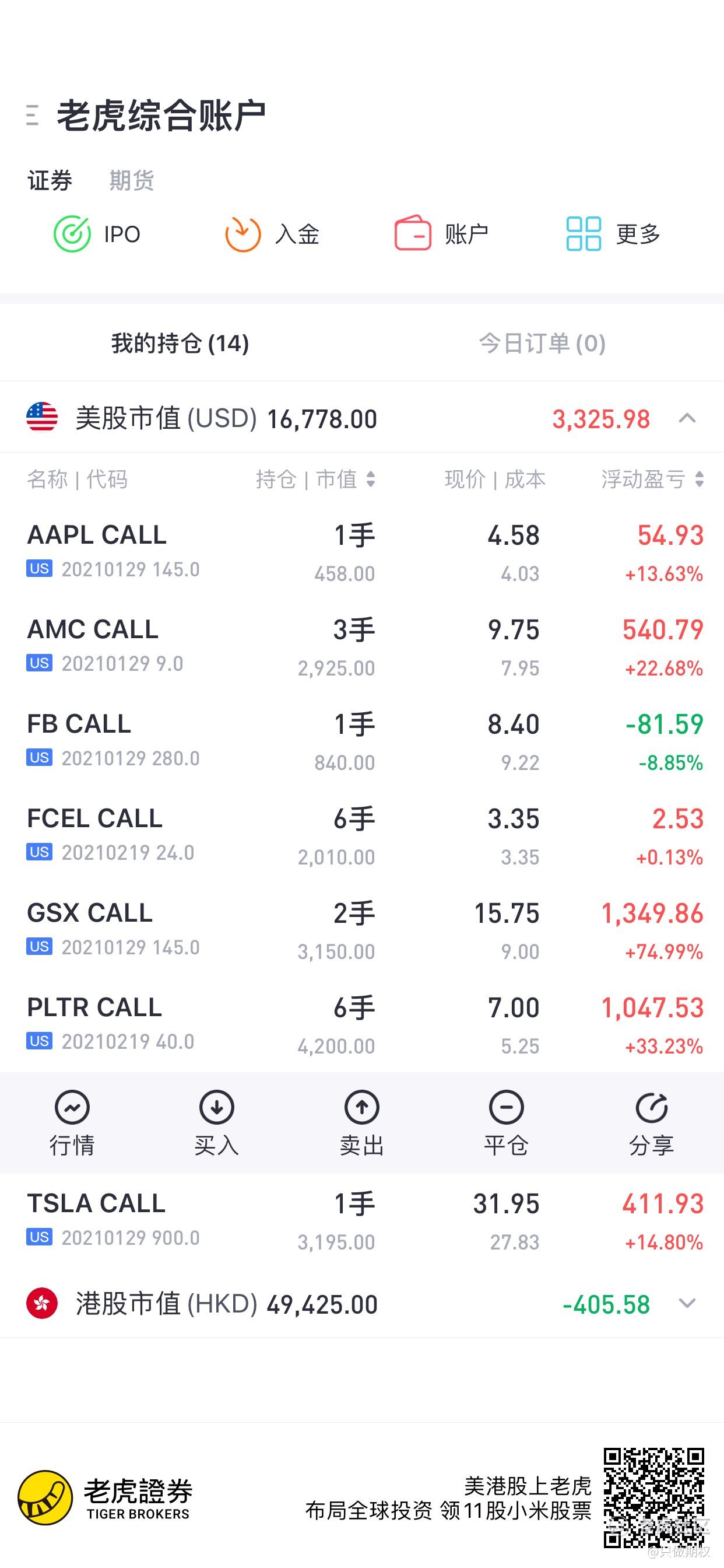Switch to 今日订单 (0) tab

coord(542,344)
